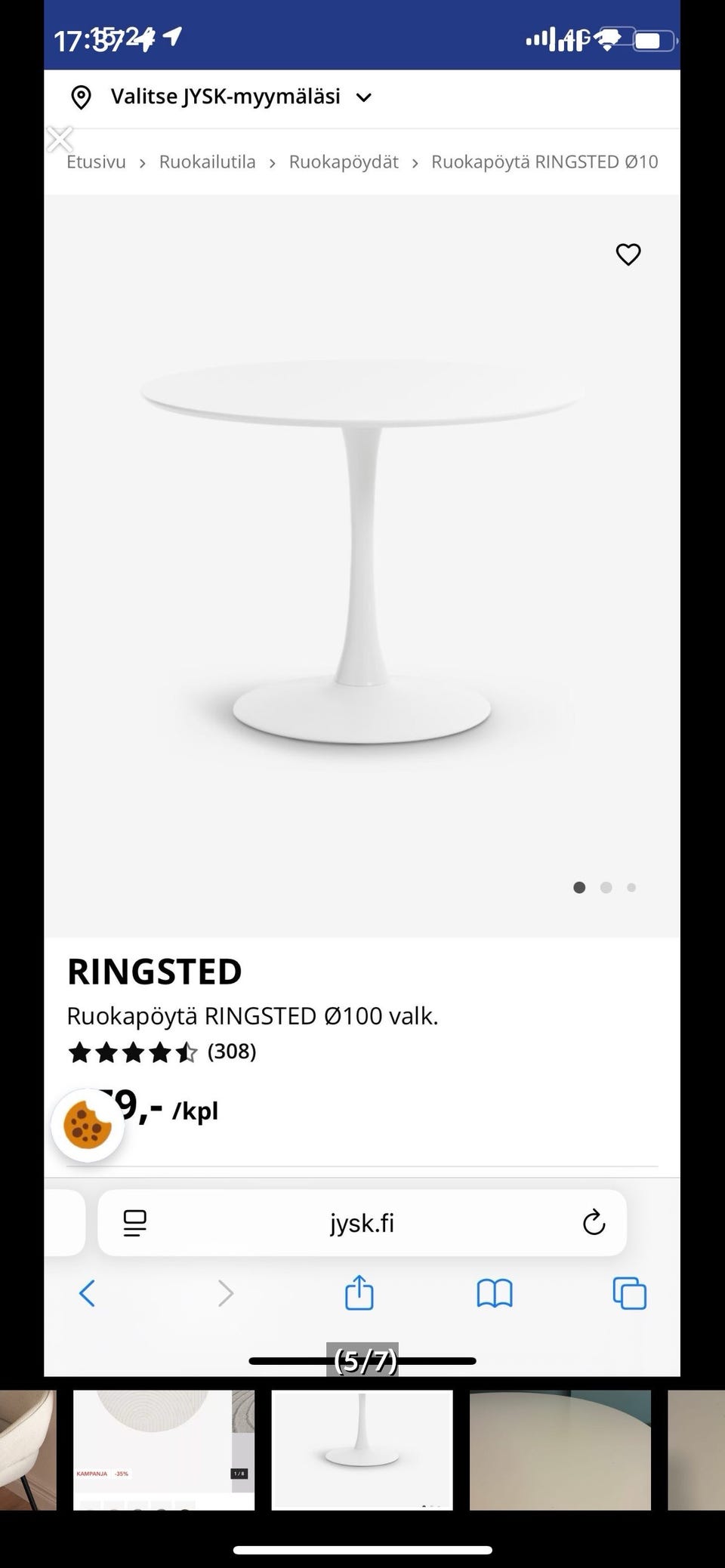Open the thumbnail with the KAMPANJA -35% label
This screenshot has width=725, height=1568.
163,1449
